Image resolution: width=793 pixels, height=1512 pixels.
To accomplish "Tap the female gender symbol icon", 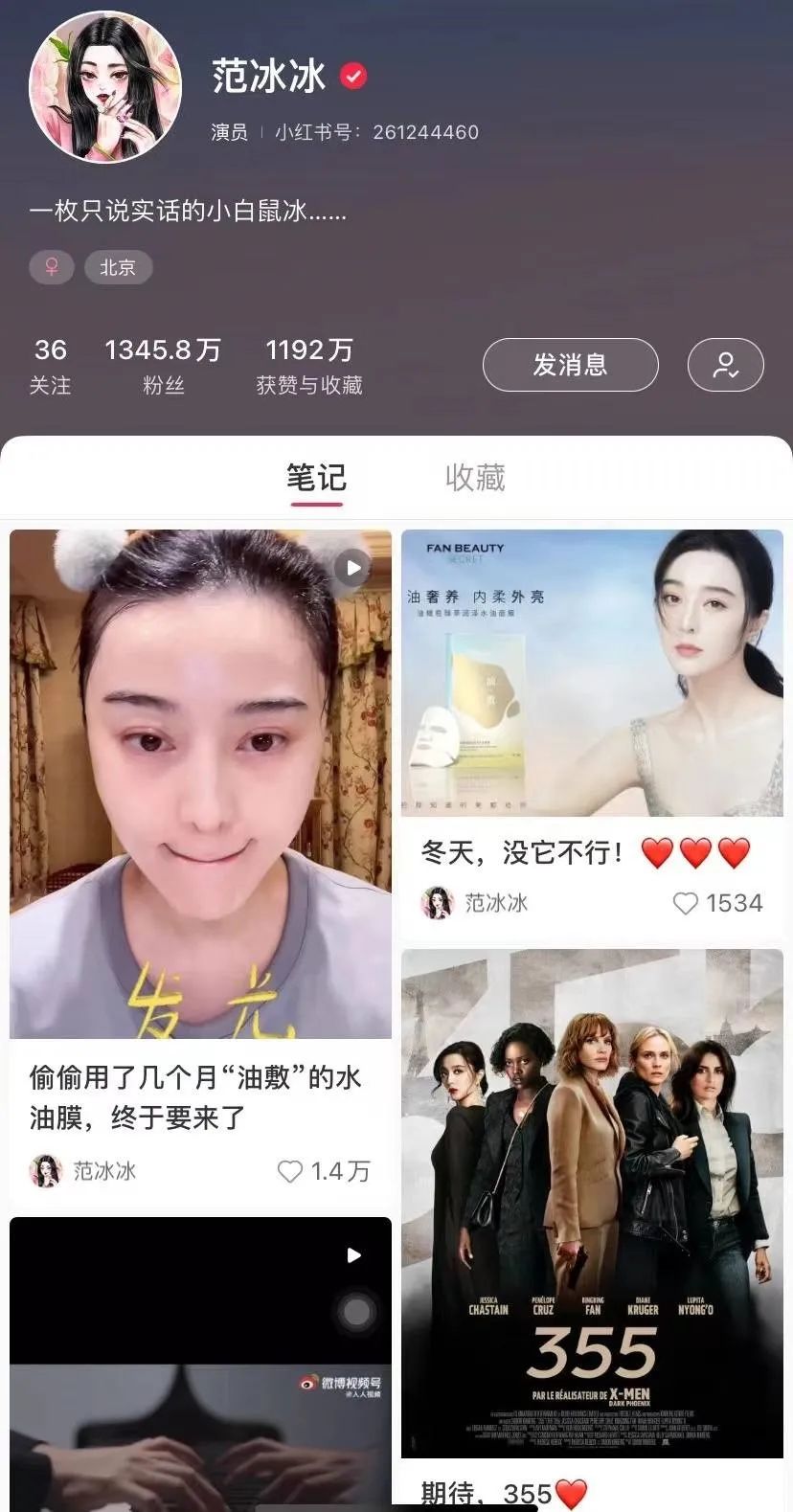I will [51, 267].
